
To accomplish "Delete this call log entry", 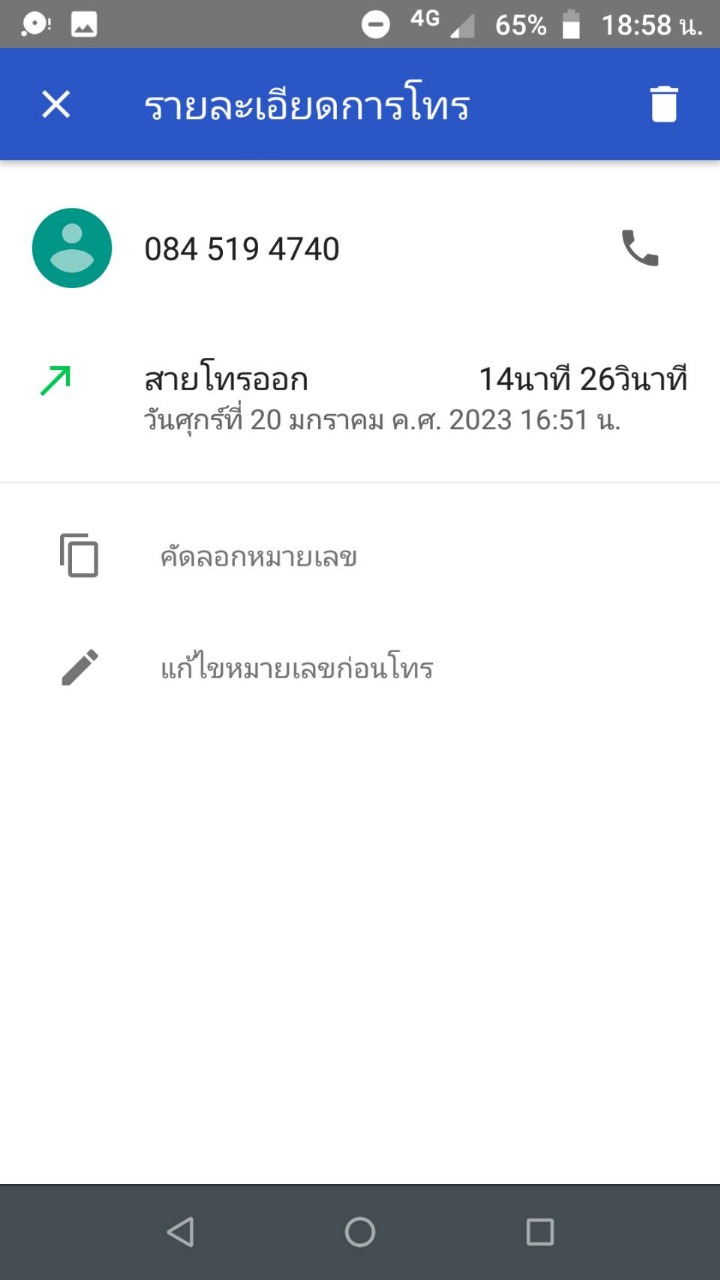I will [664, 104].
